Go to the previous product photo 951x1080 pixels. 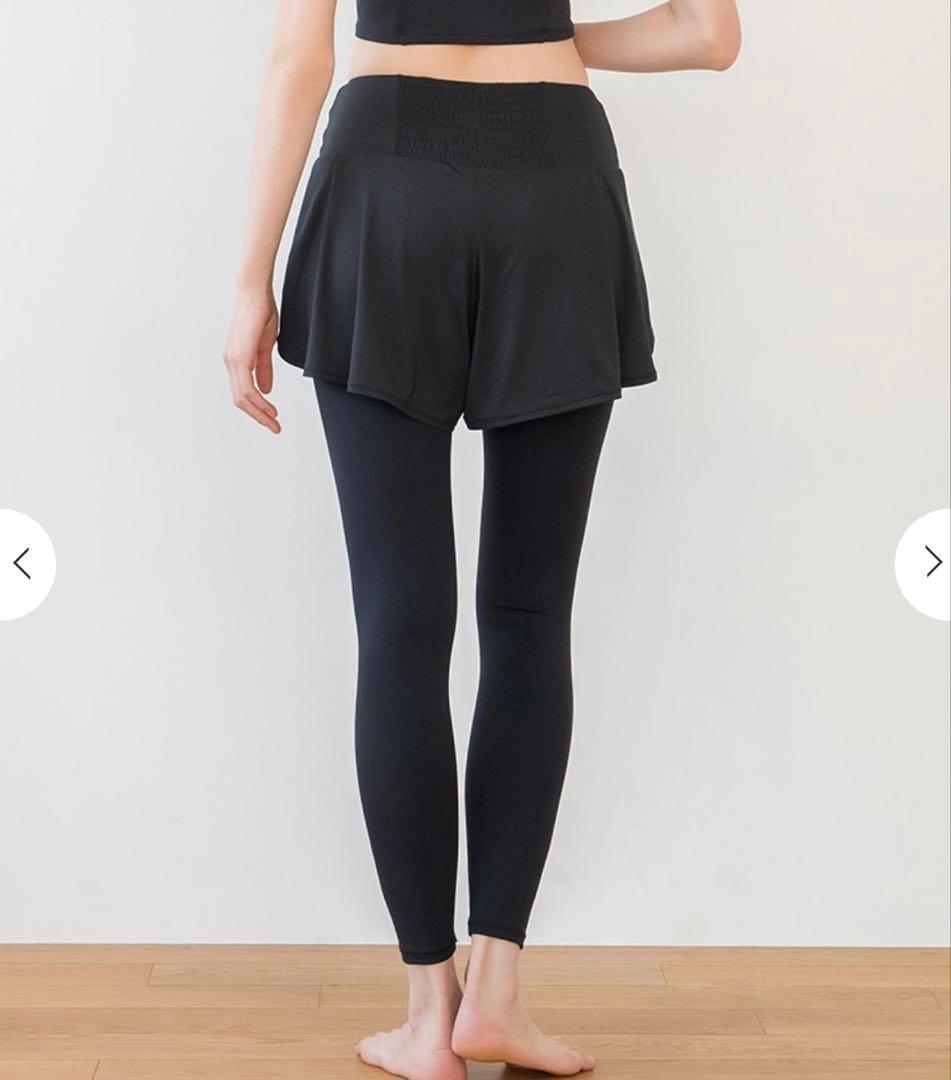pyautogui.click(x=23, y=564)
